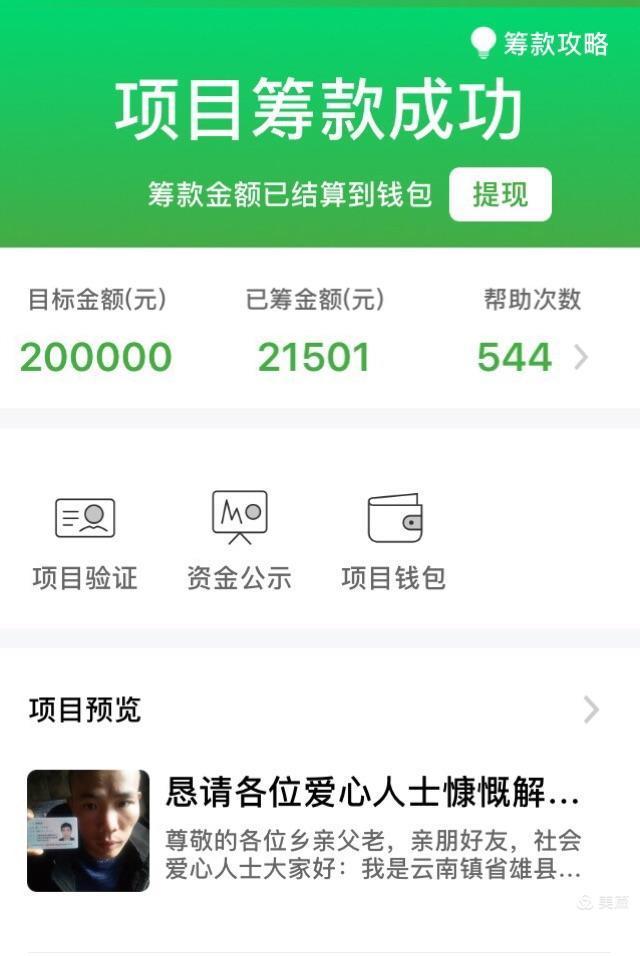Open 资金公示 funds disclosure
640x956 pixels.
pyautogui.click(x=239, y=540)
